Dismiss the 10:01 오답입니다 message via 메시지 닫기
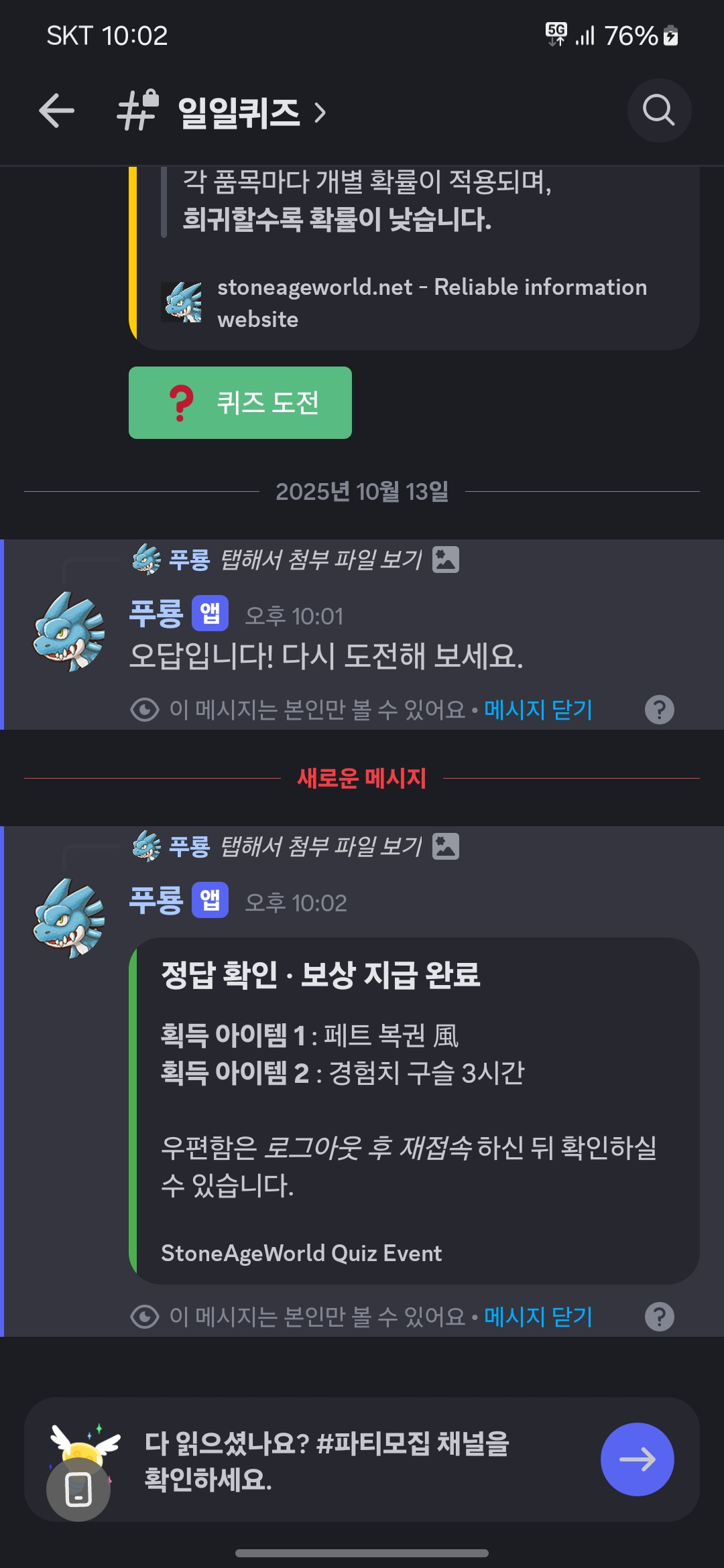The width and height of the screenshot is (724, 1568). [x=538, y=710]
